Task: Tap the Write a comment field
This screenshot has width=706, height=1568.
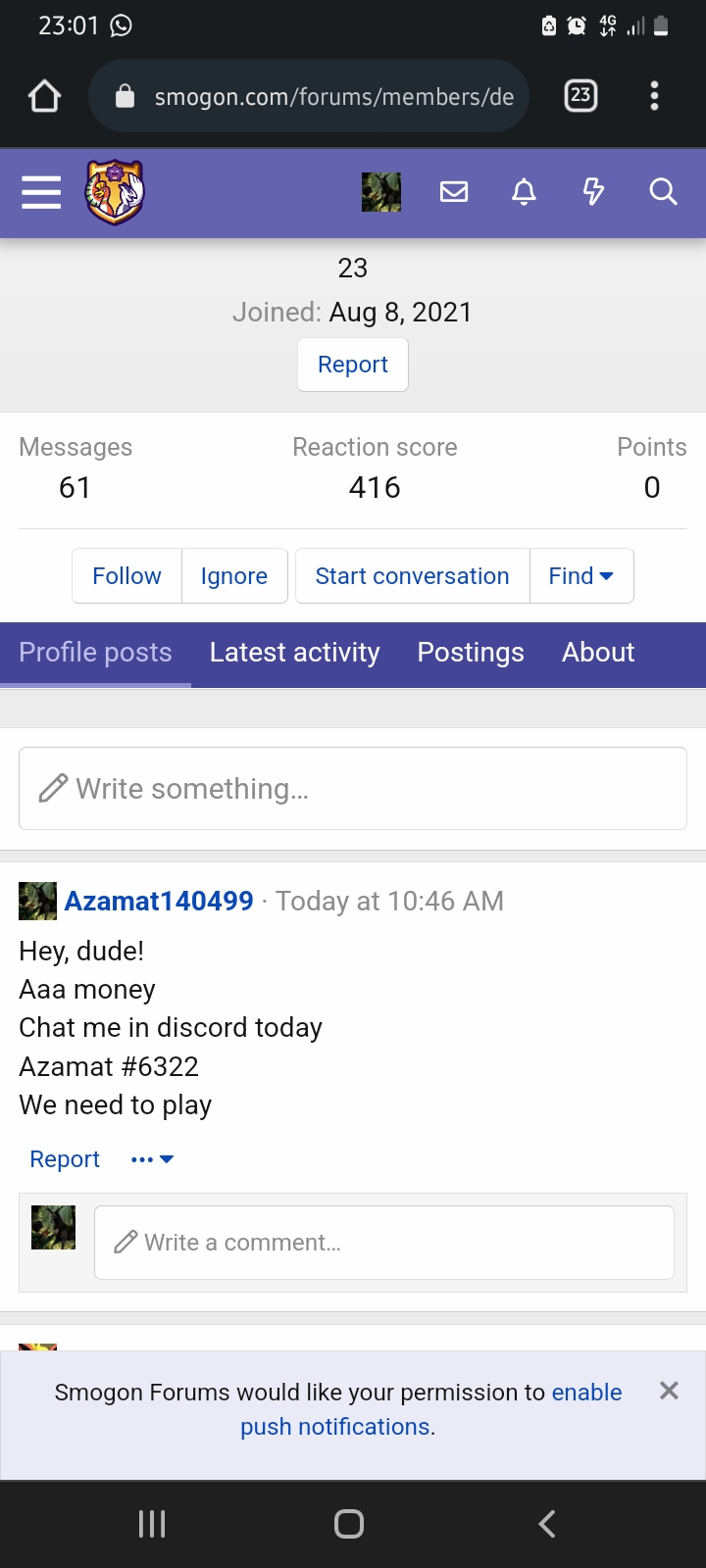Action: 384,1243
